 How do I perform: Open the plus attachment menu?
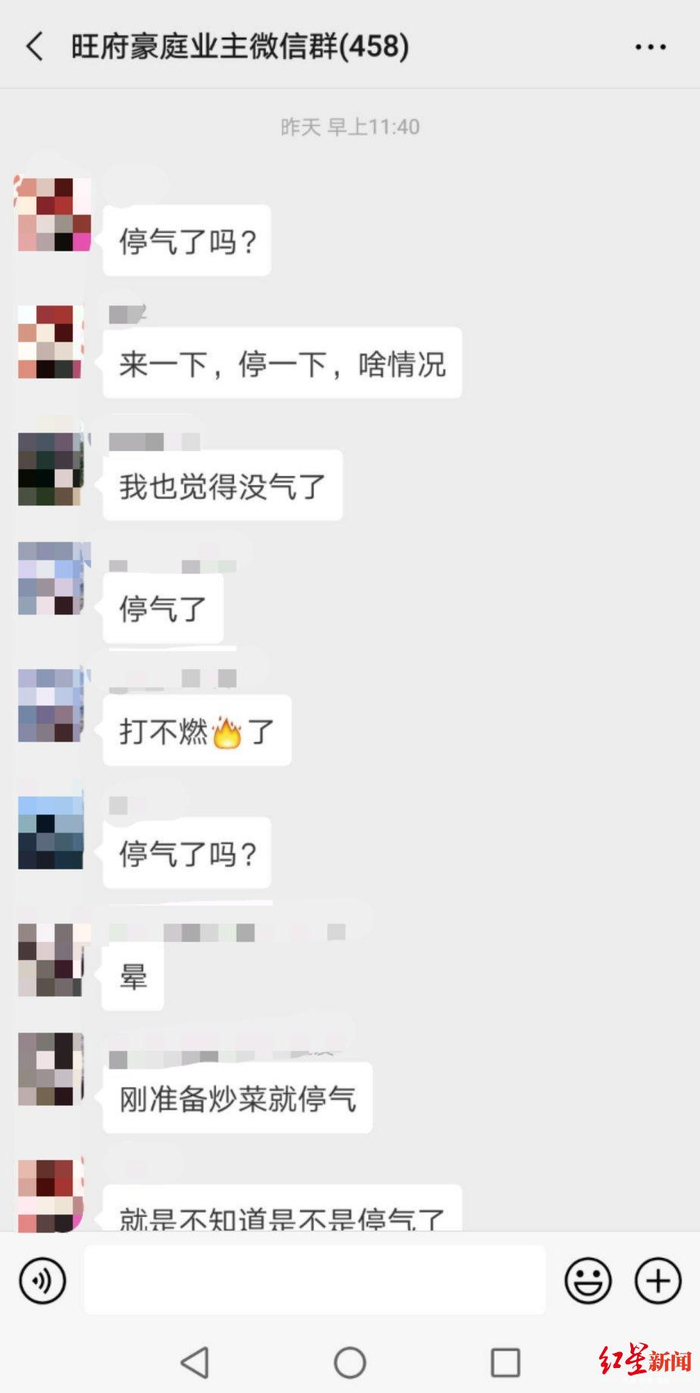click(x=658, y=1280)
